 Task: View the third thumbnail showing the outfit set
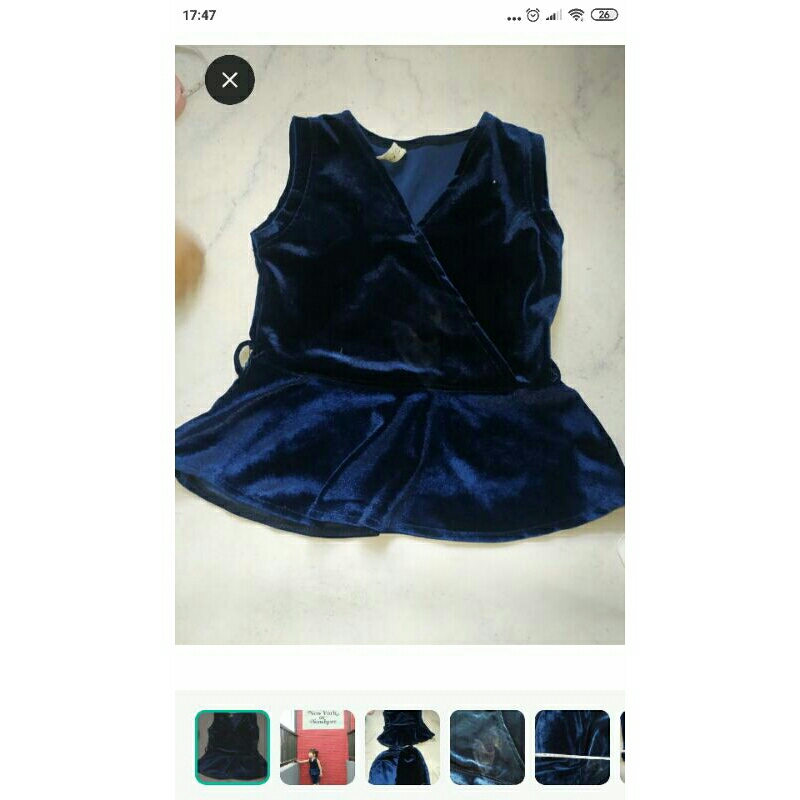tap(402, 747)
